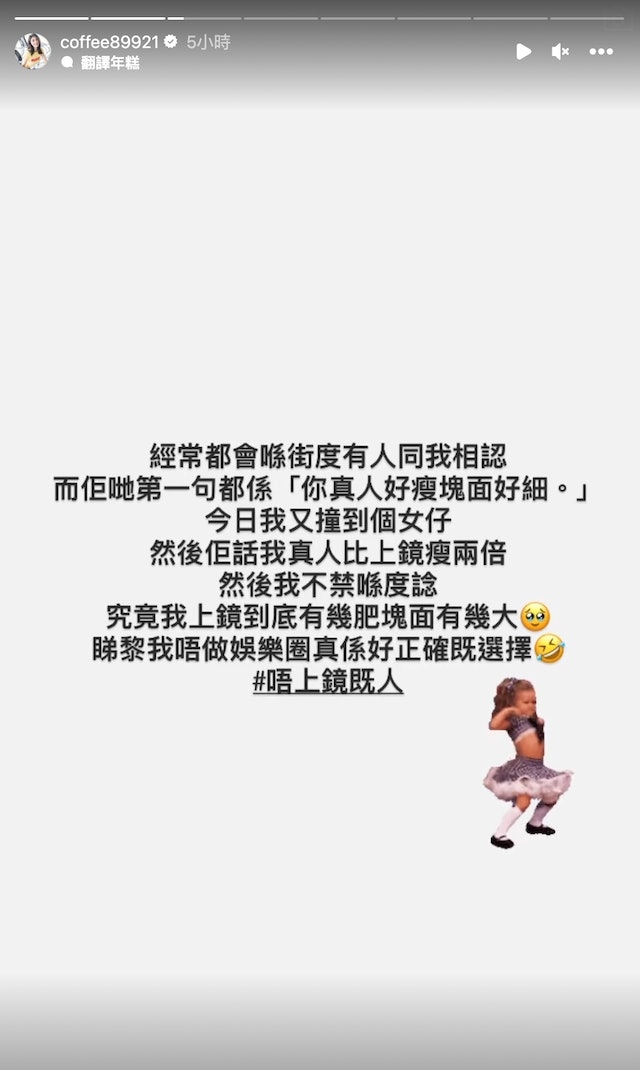Open coffee89921's profile picture

click(x=32, y=50)
